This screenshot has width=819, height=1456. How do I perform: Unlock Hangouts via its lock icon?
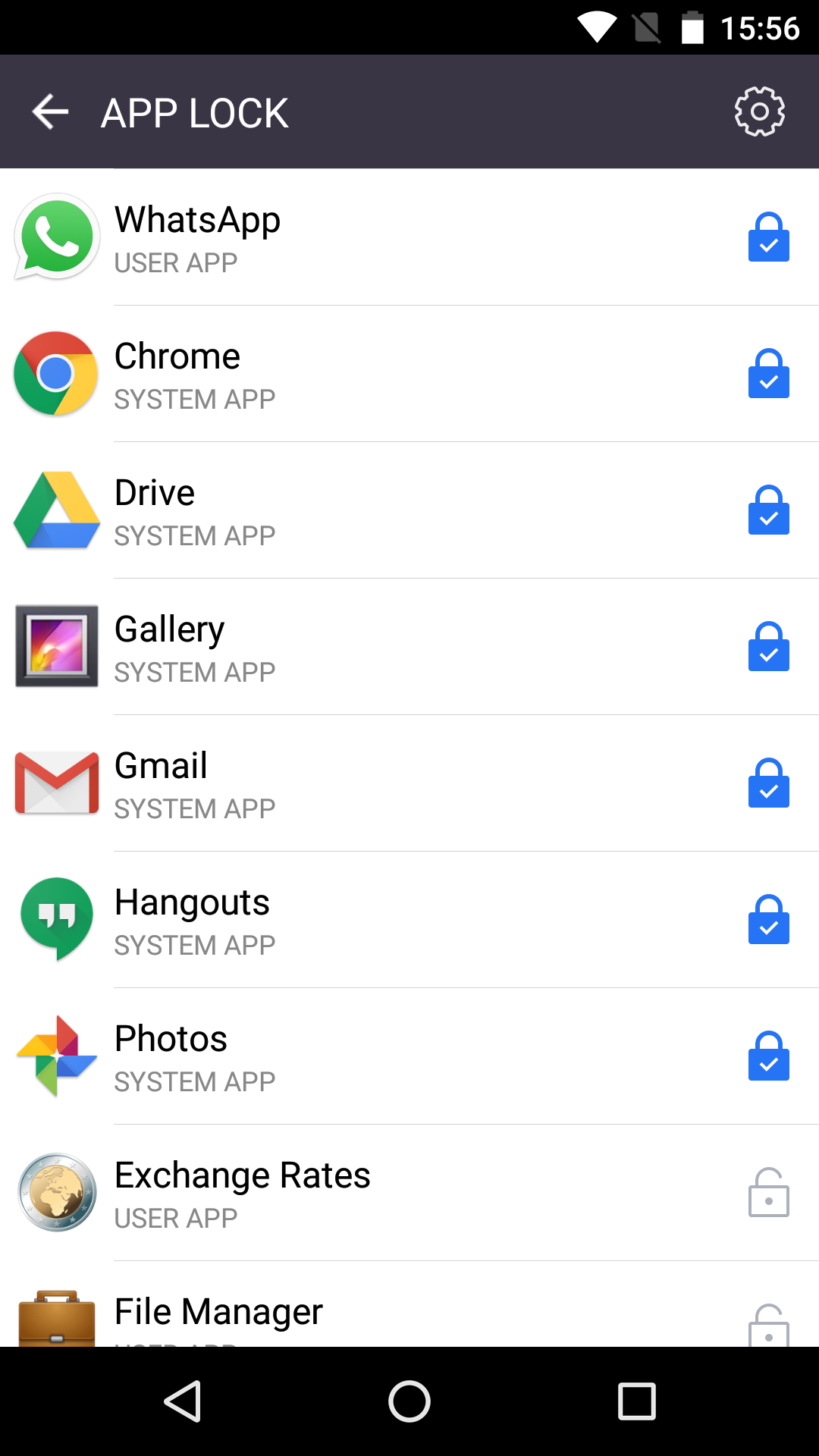click(769, 919)
